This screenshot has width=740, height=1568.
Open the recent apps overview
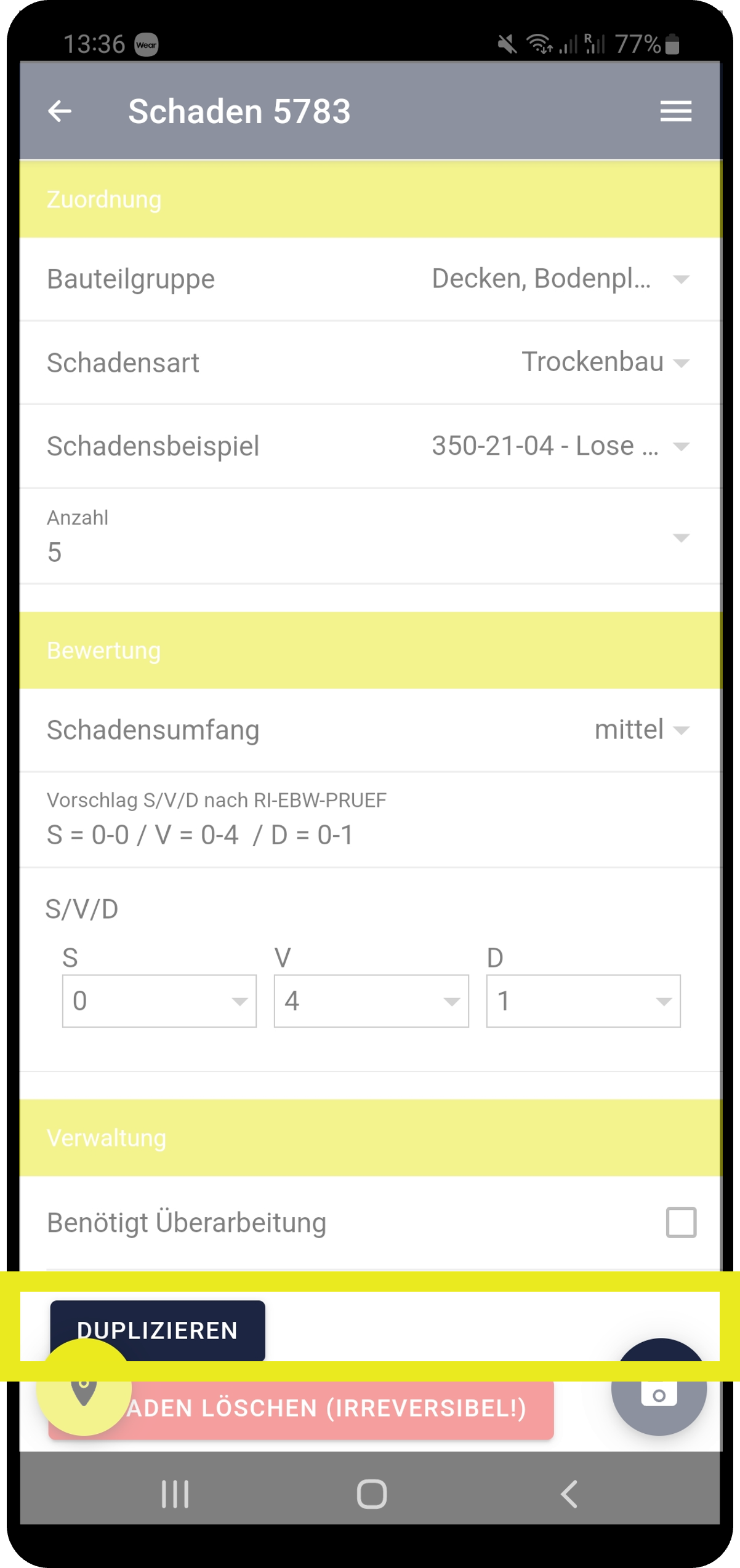[175, 1494]
